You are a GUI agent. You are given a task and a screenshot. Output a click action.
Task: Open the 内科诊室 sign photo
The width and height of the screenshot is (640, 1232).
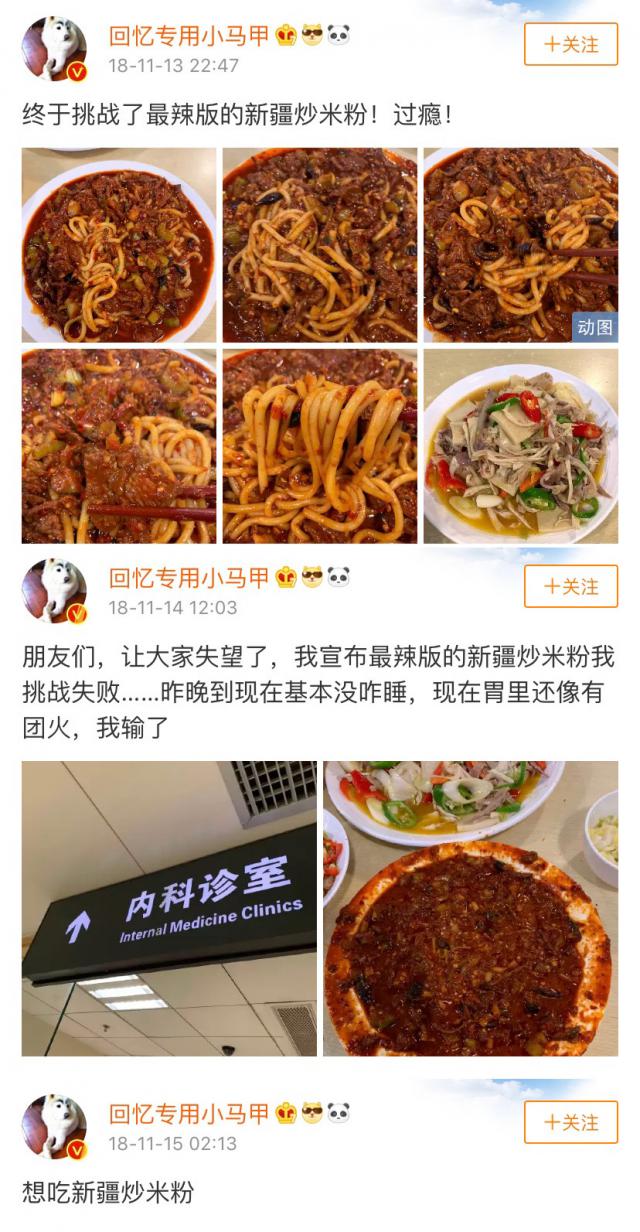pos(169,908)
